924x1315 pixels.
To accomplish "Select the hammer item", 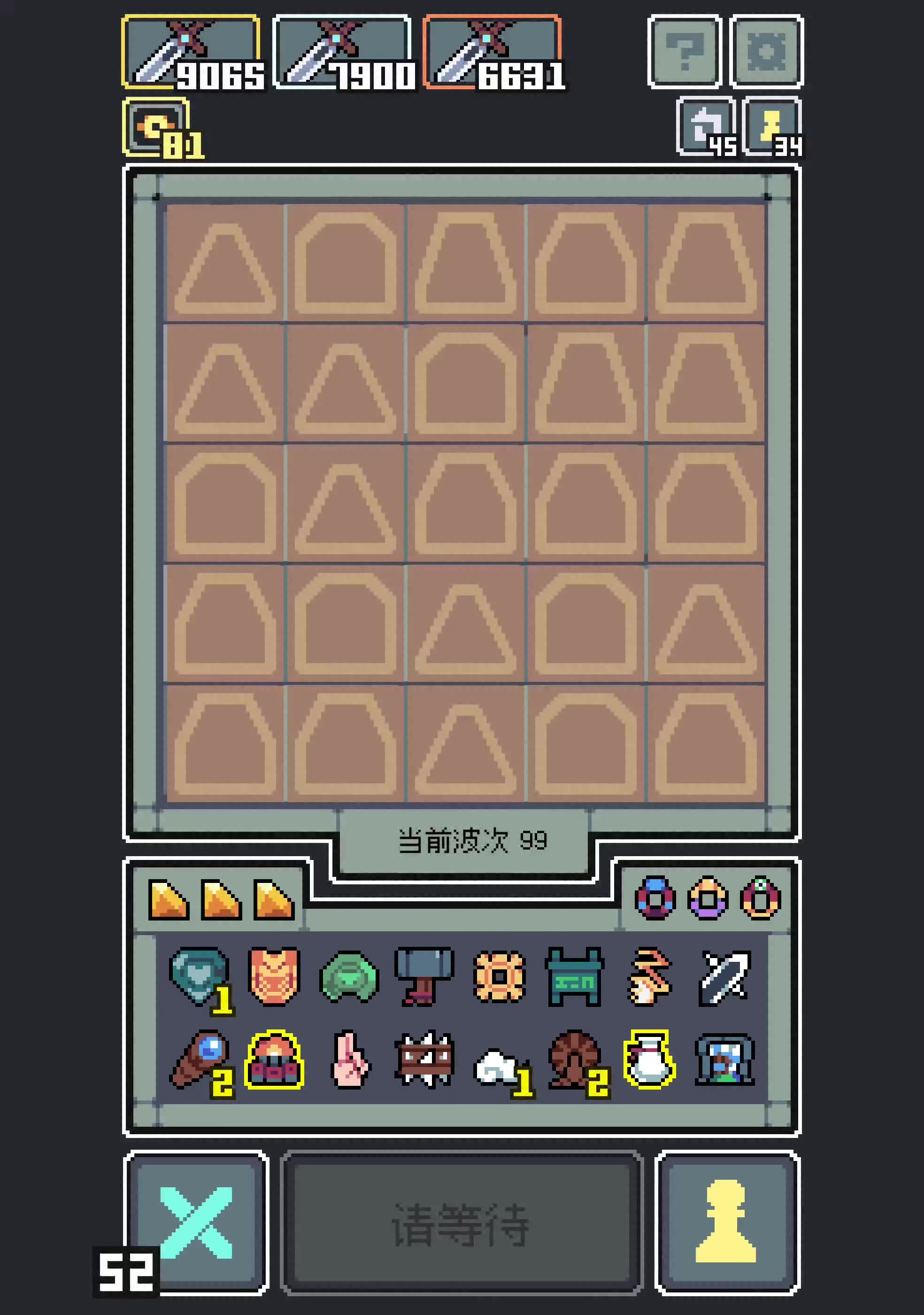I will pos(423,977).
